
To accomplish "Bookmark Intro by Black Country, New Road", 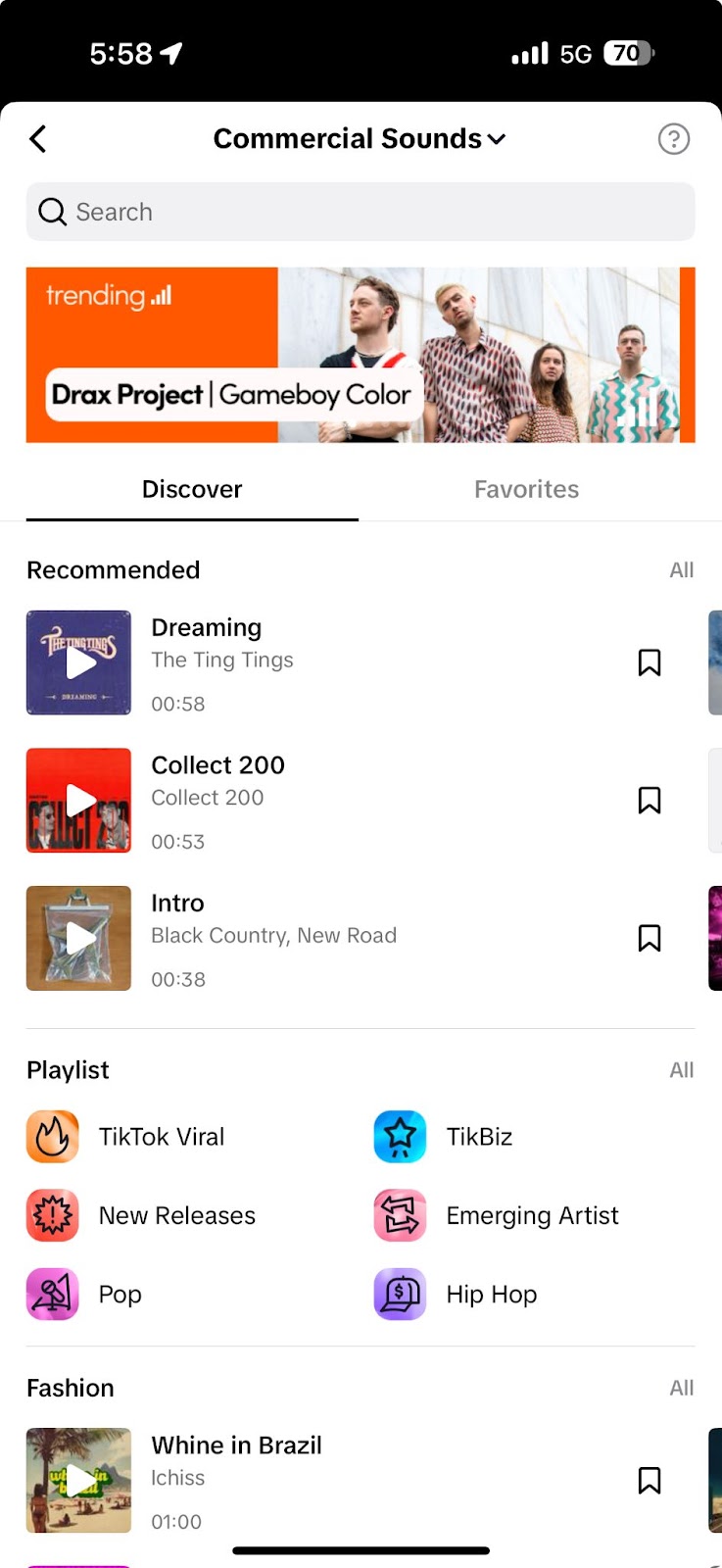I will pos(649,938).
